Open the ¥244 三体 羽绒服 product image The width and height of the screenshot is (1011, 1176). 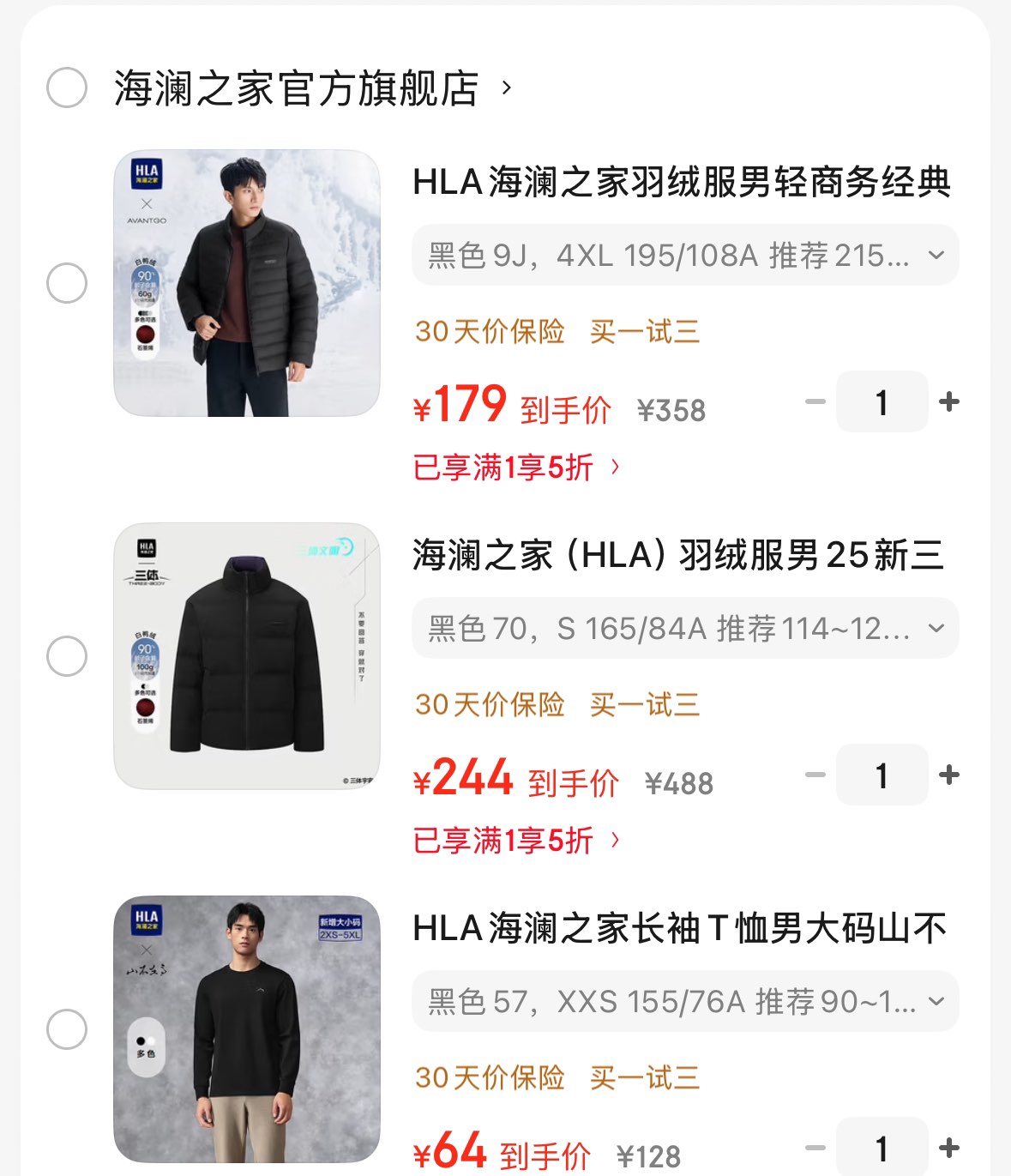click(247, 656)
